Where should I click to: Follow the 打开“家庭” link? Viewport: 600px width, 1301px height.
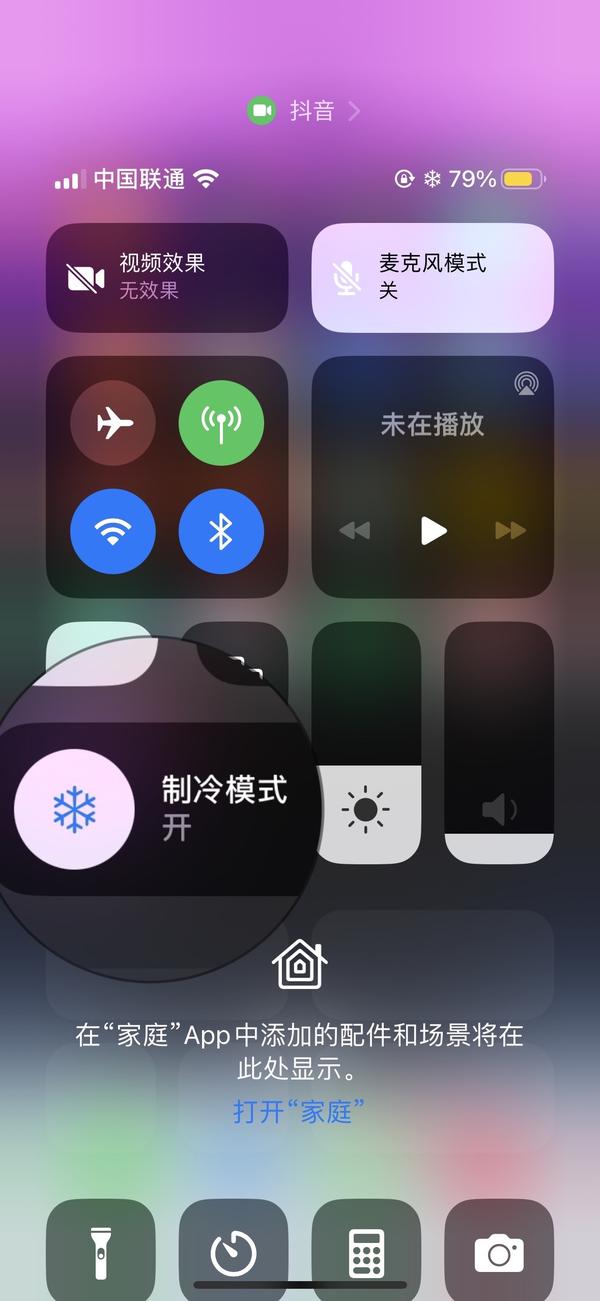click(x=299, y=1111)
